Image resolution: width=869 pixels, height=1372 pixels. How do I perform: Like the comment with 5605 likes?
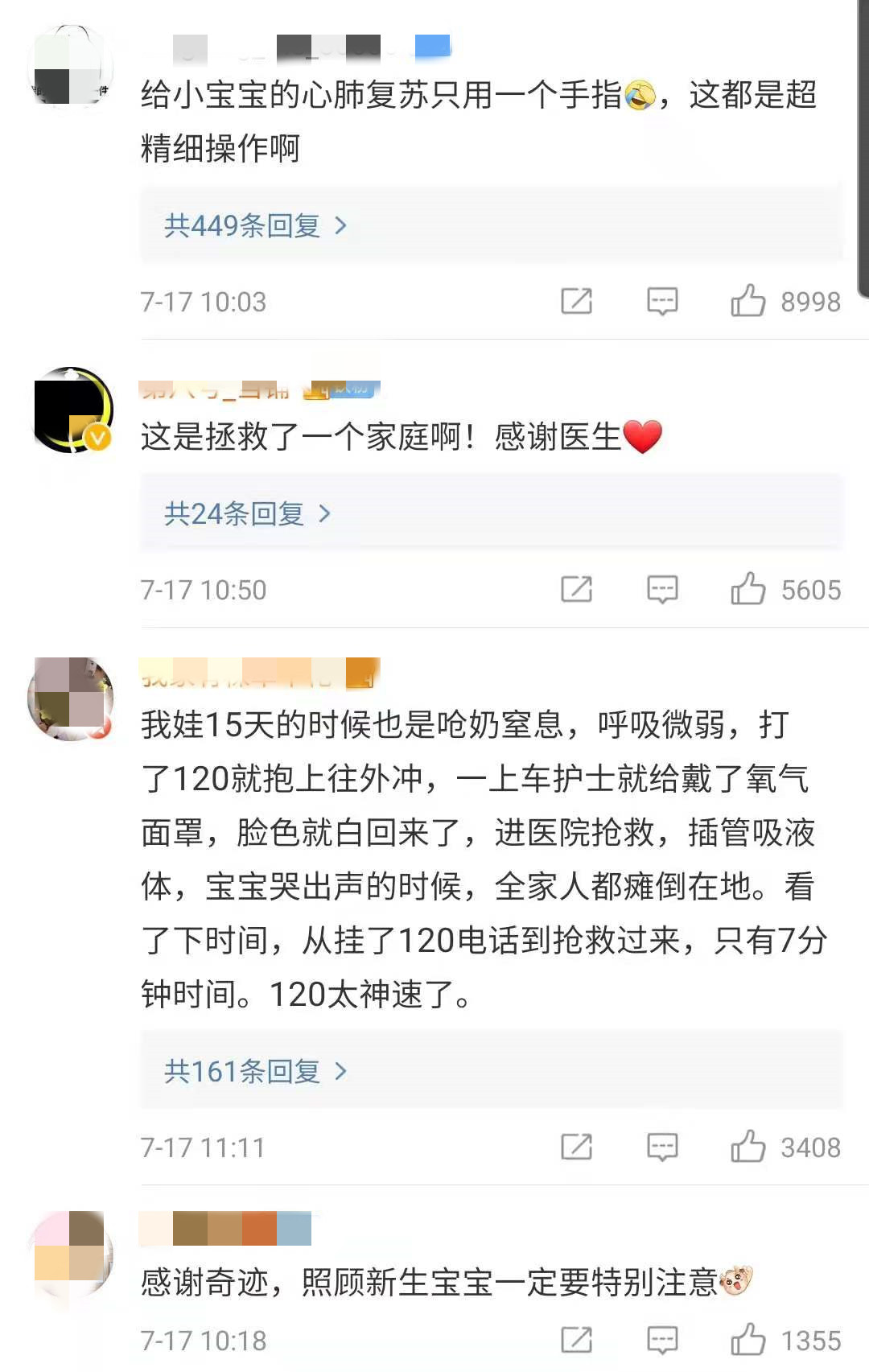pos(748,589)
